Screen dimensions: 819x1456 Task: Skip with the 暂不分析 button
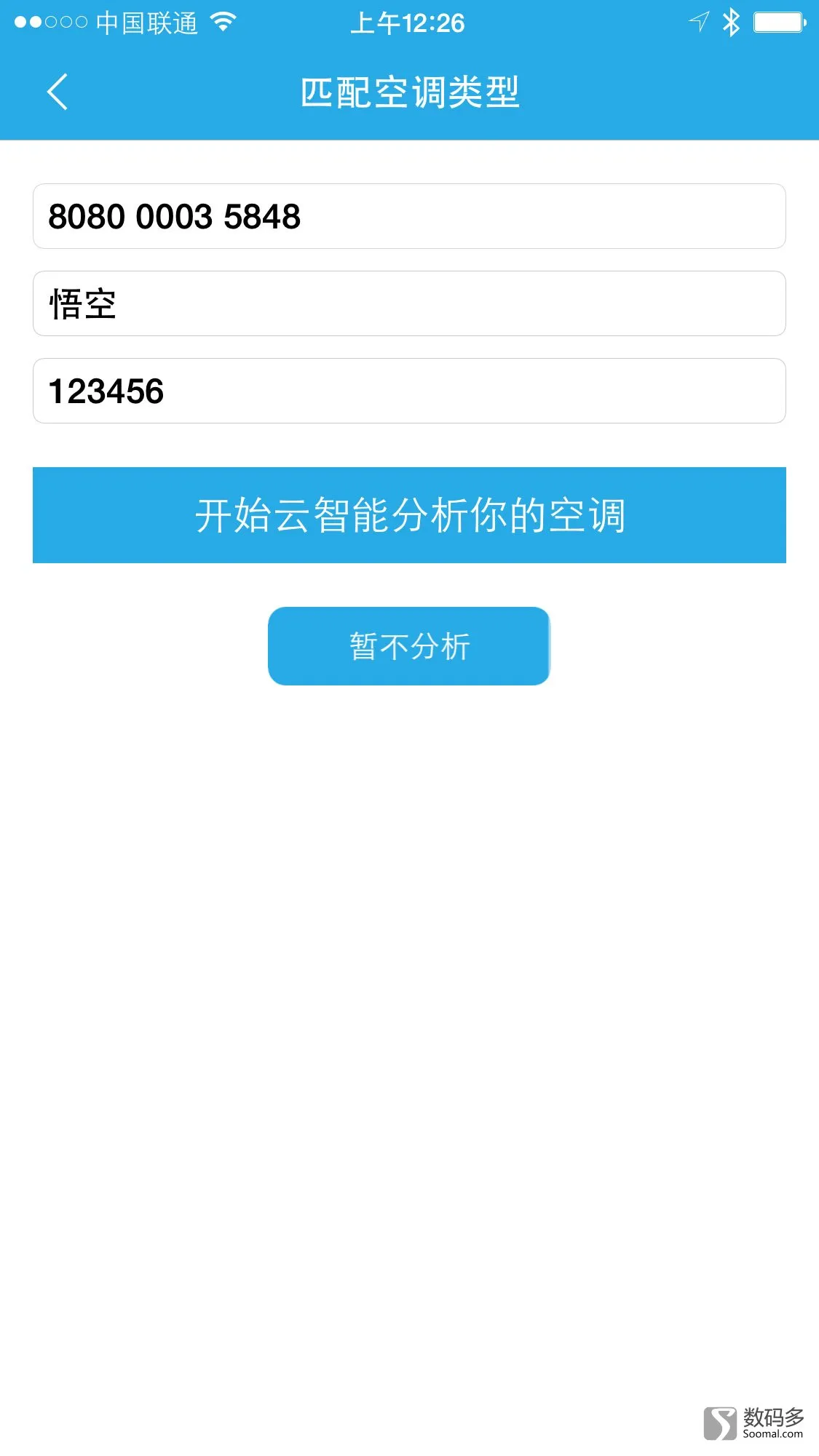[x=408, y=646]
